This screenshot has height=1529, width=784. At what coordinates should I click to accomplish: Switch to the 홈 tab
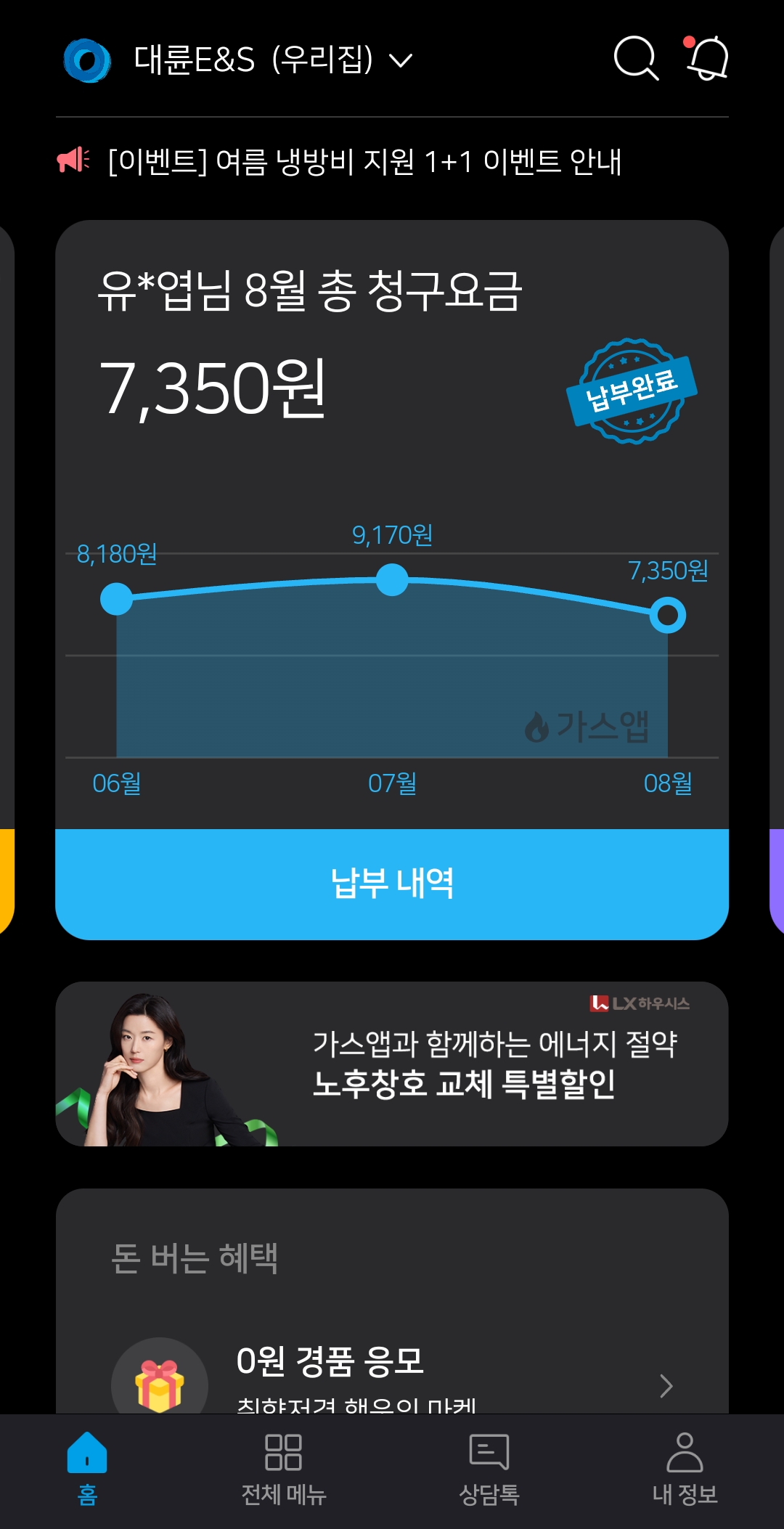click(87, 1468)
